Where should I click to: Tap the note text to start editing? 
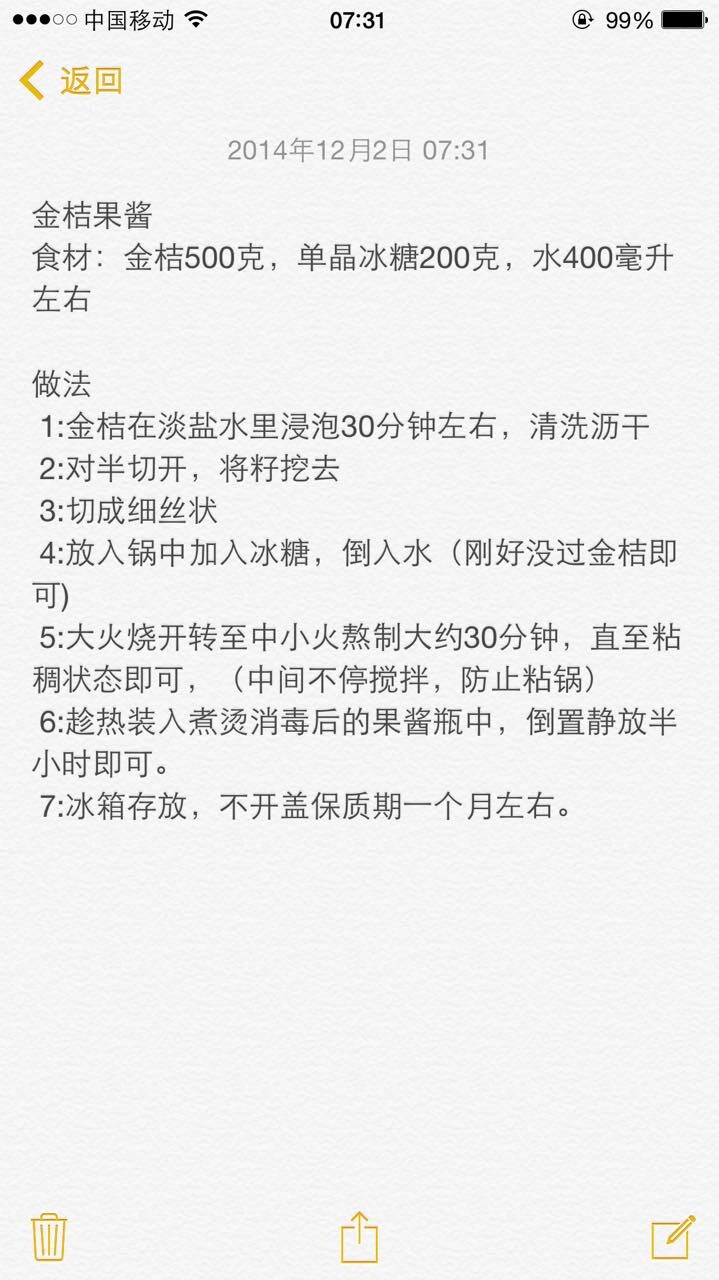[x=356, y=510]
